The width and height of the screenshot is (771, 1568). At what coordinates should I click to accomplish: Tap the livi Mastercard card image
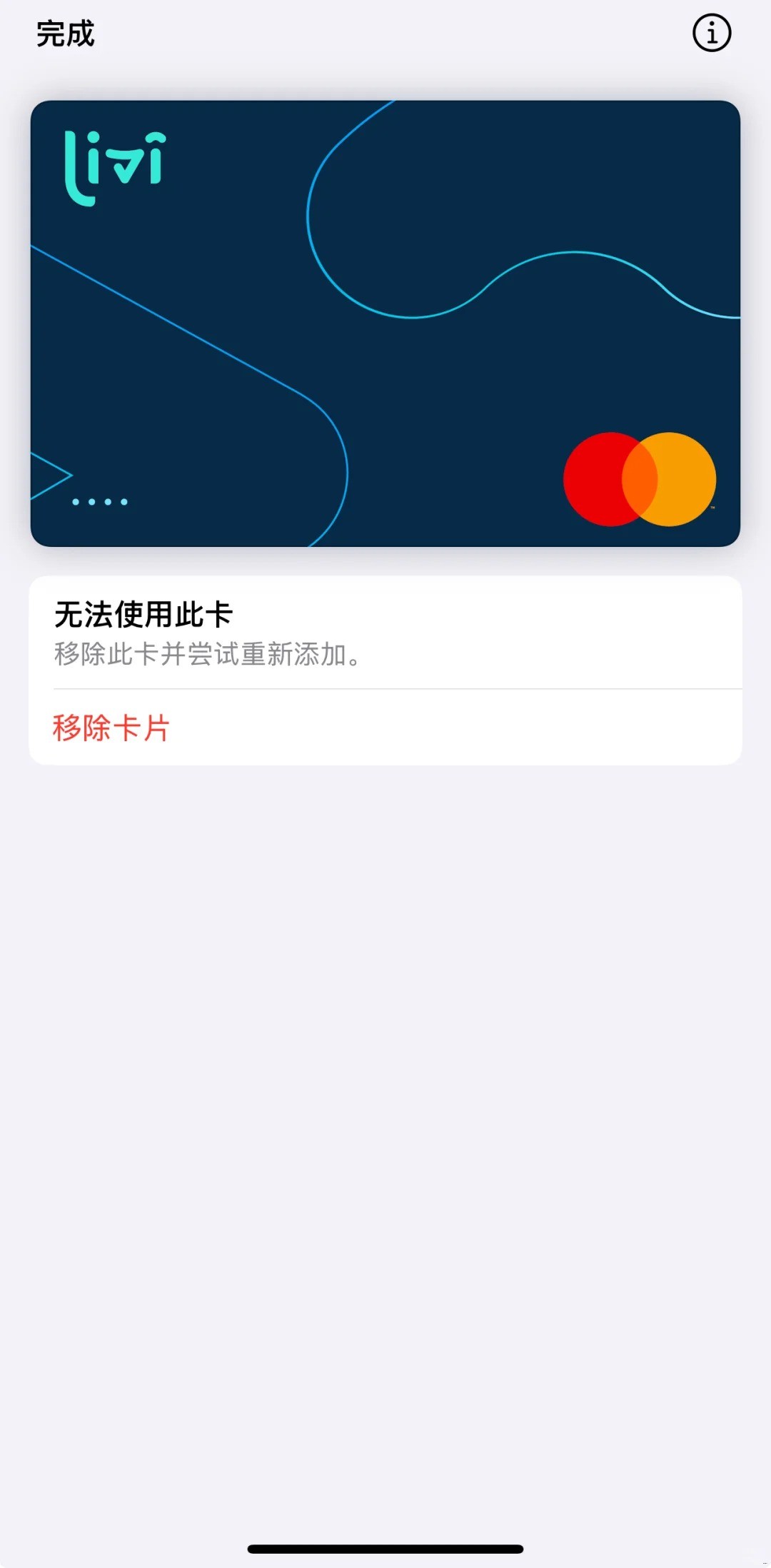click(x=385, y=323)
